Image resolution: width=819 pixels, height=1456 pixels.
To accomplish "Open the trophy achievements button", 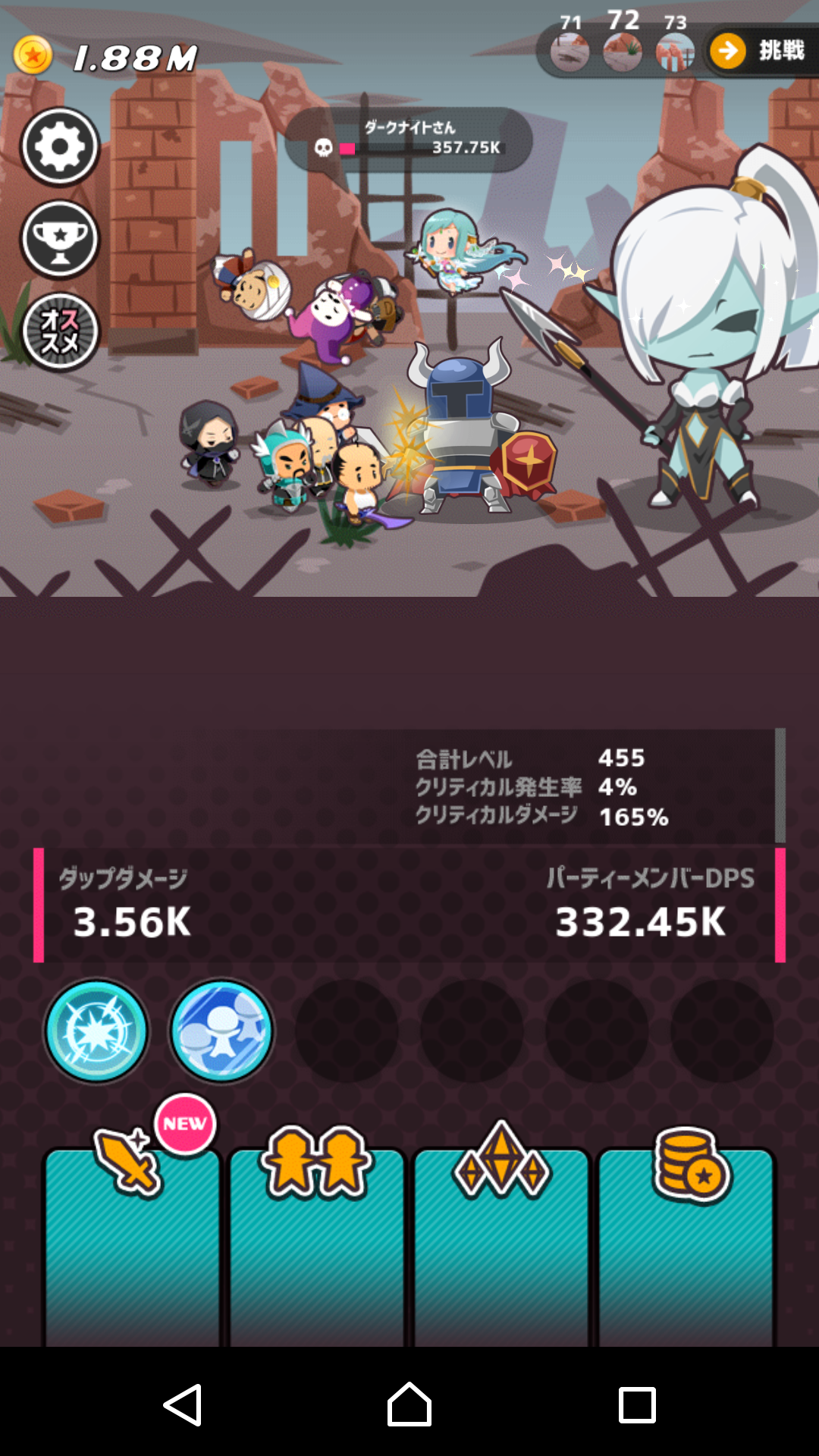I will (x=60, y=240).
